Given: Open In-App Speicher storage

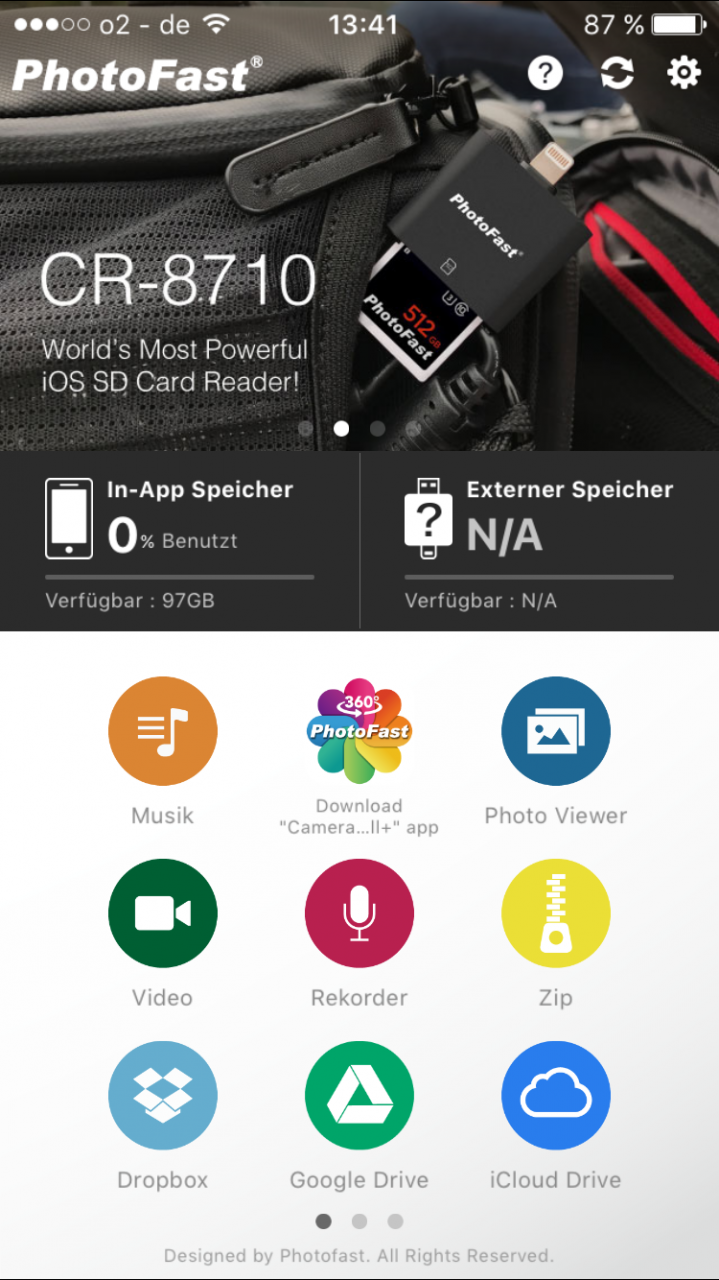Looking at the screenshot, I should [x=180, y=540].
